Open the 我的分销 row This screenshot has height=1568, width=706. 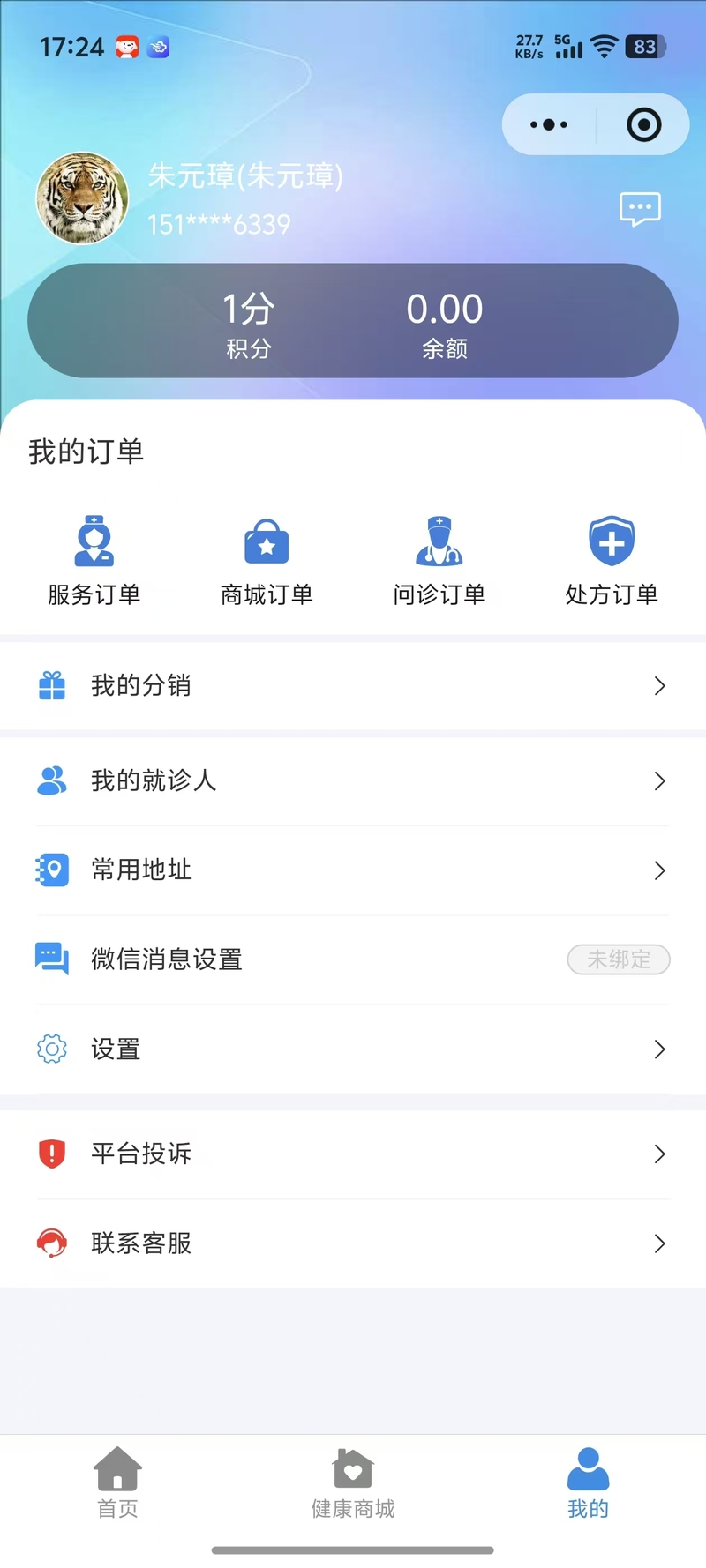pyautogui.click(x=353, y=685)
